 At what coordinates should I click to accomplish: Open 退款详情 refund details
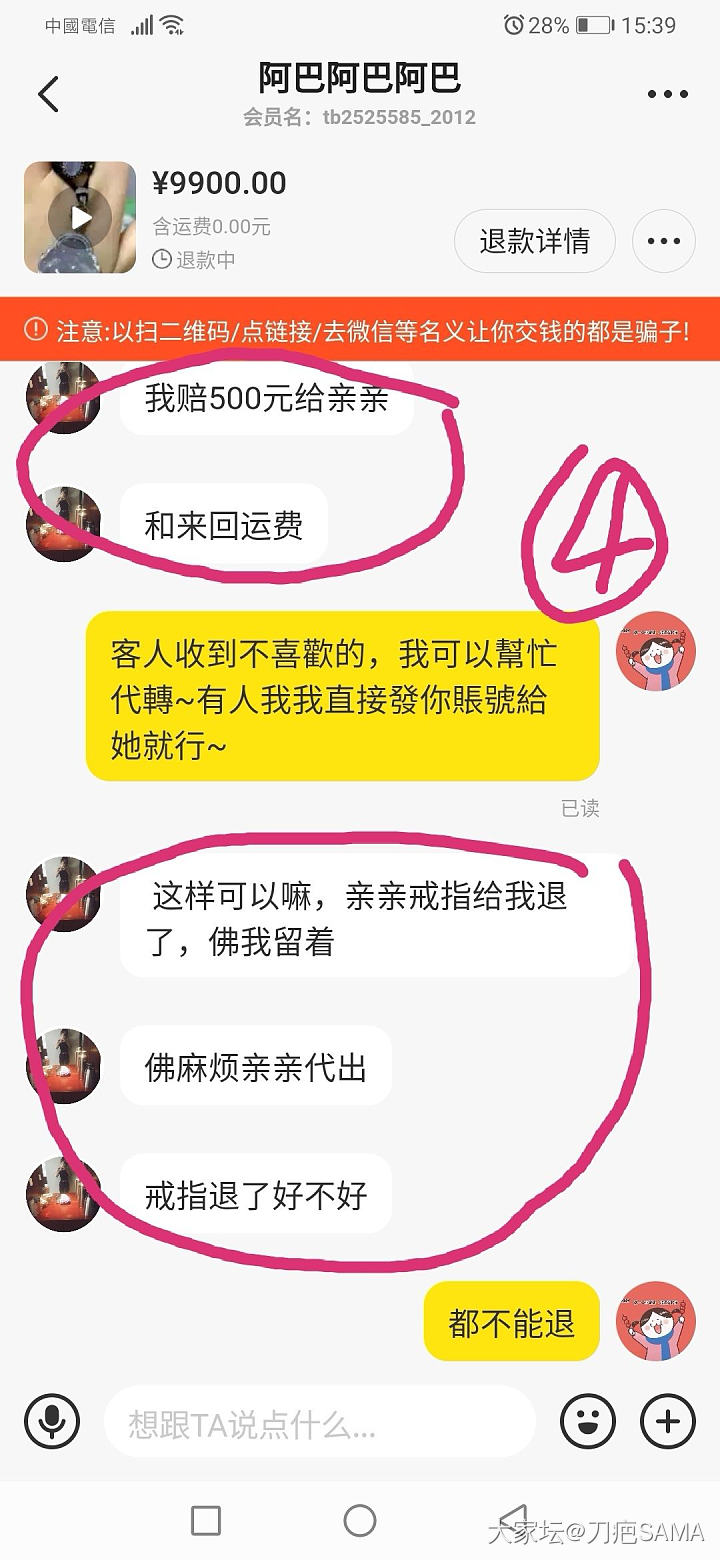click(534, 241)
